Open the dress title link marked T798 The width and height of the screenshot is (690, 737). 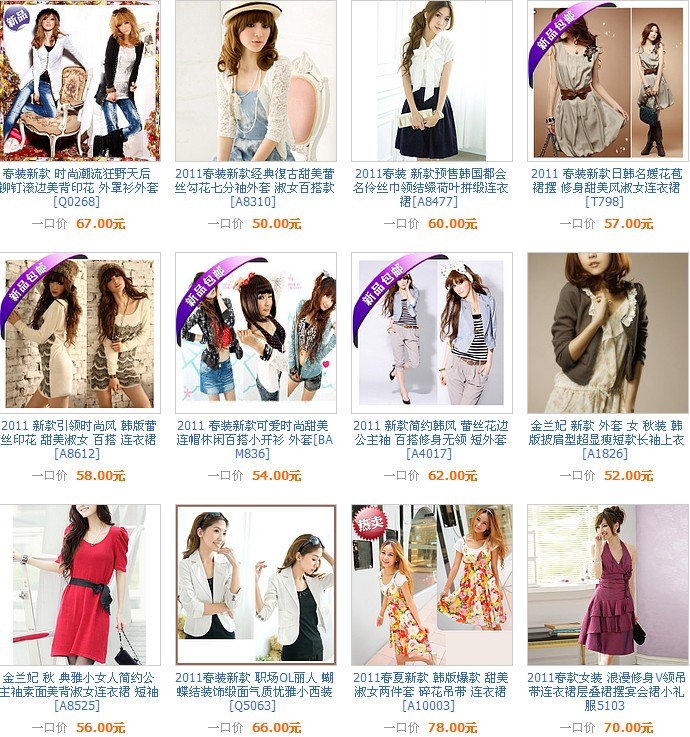pyautogui.click(x=607, y=186)
